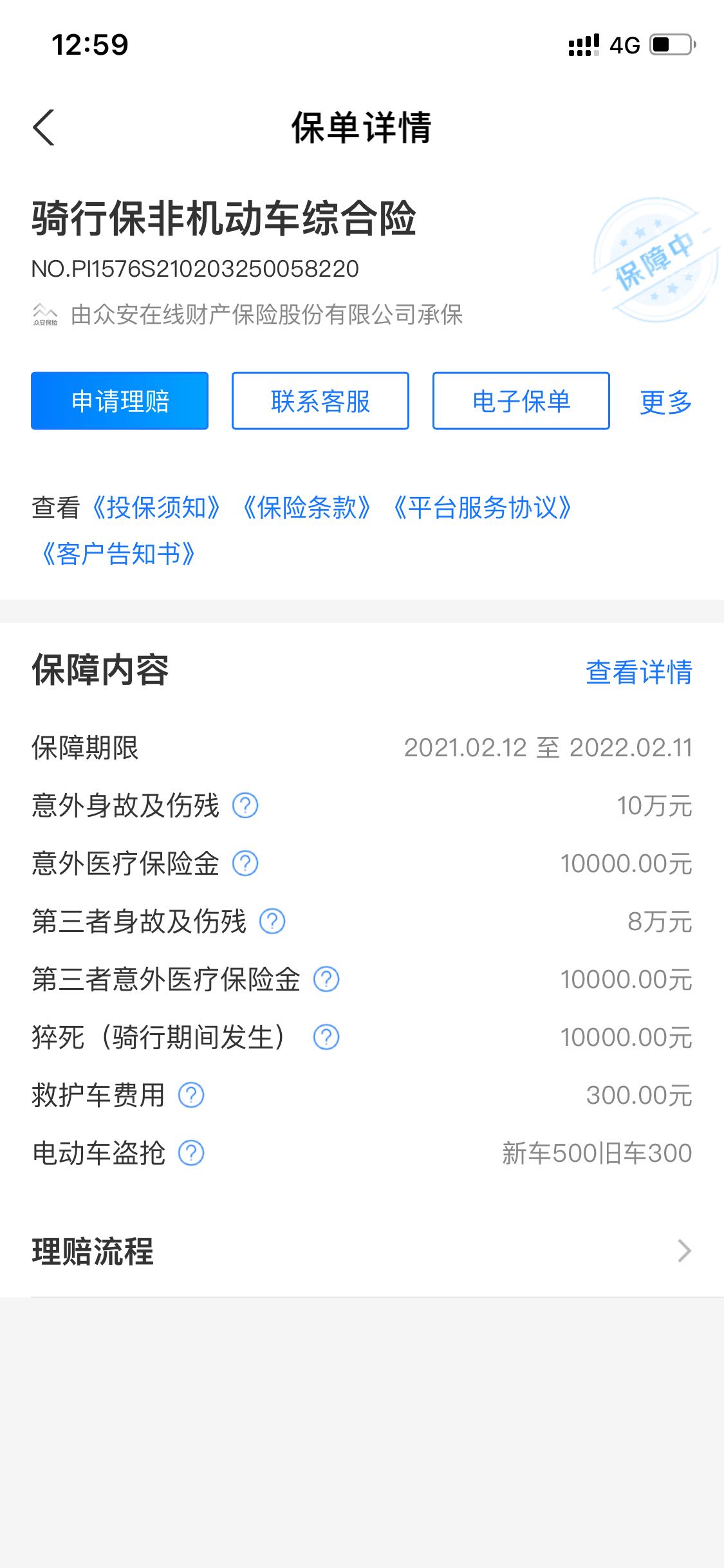Tap the 申请理赔 button
Screen dimensions: 724x1568
click(120, 400)
